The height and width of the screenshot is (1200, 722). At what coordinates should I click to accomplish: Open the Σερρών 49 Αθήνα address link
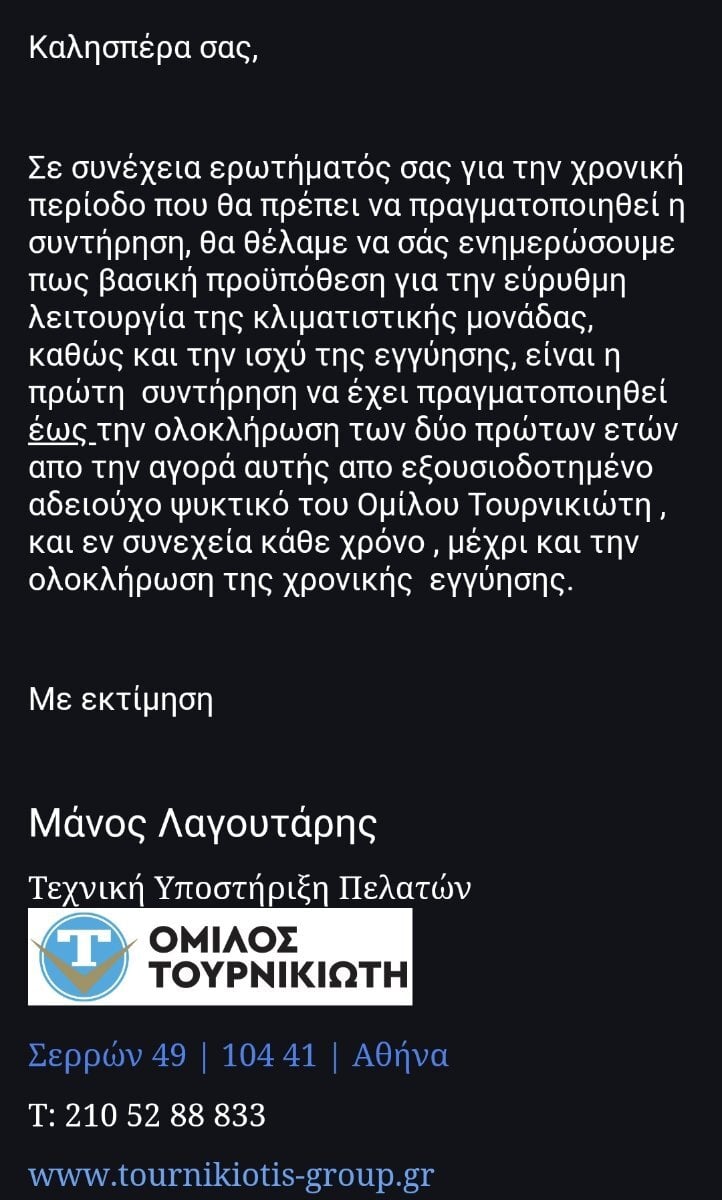click(x=238, y=1055)
